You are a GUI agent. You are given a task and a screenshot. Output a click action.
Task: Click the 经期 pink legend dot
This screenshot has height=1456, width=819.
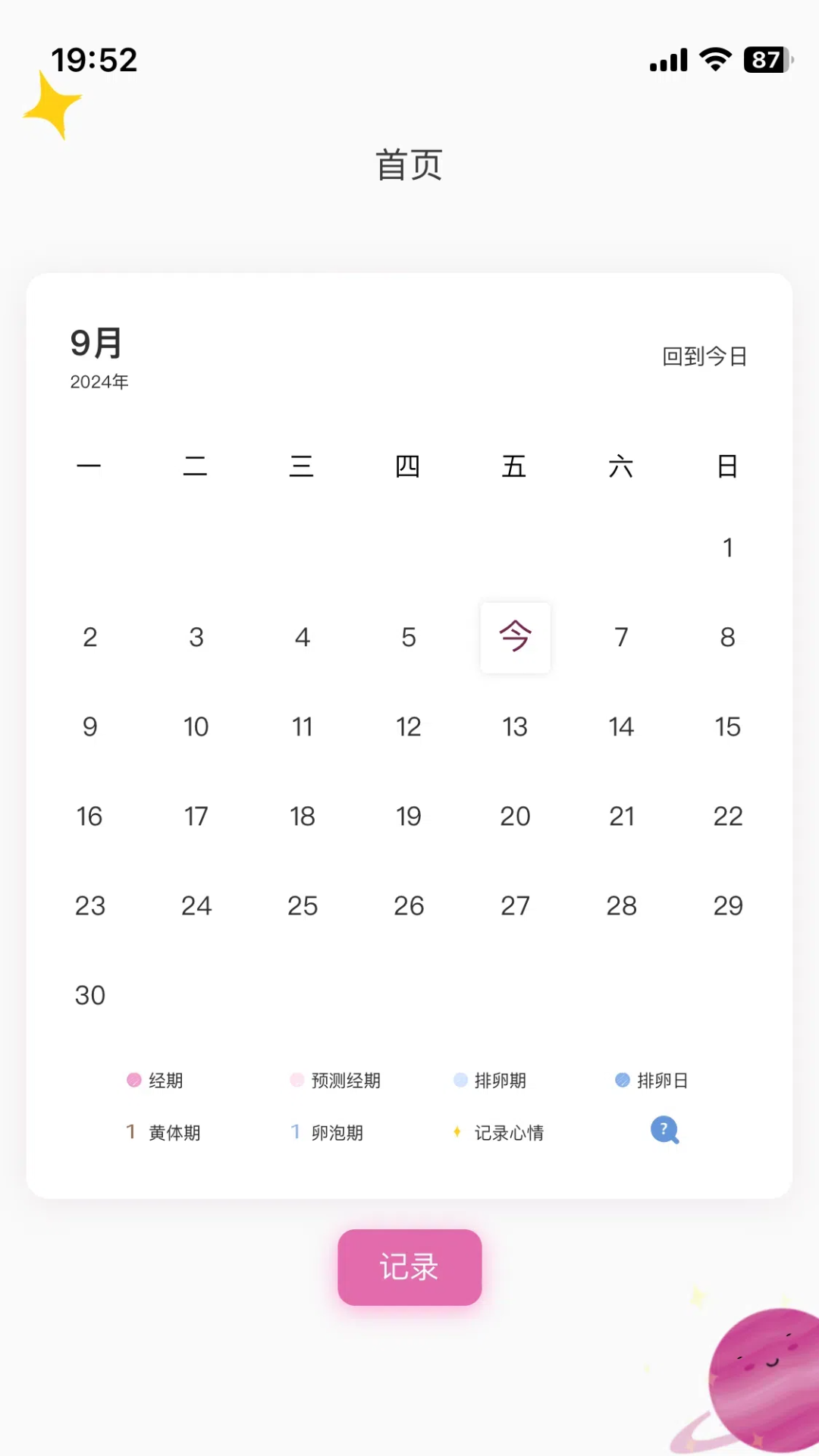pos(133,1080)
